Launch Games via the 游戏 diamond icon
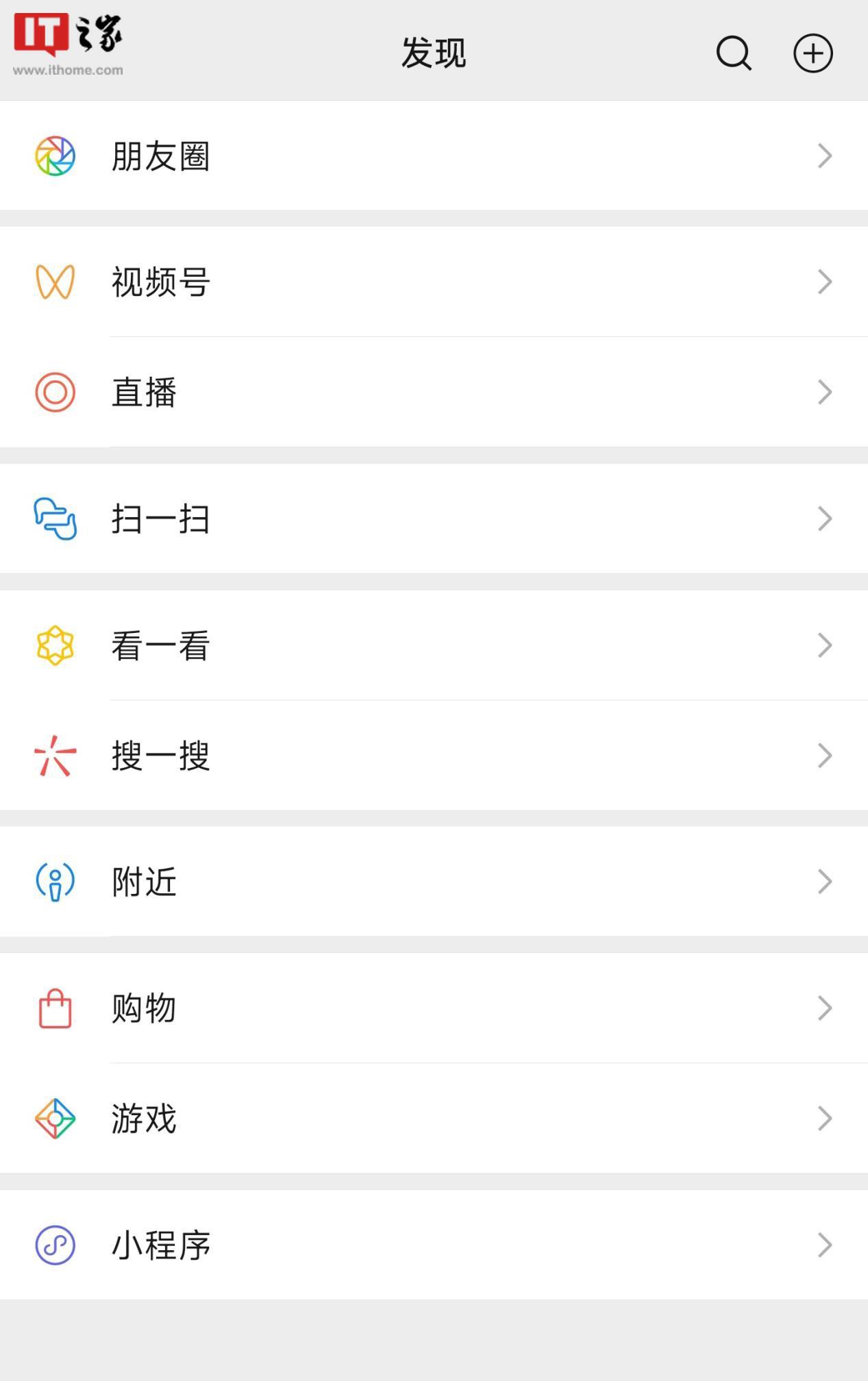 click(x=56, y=1119)
